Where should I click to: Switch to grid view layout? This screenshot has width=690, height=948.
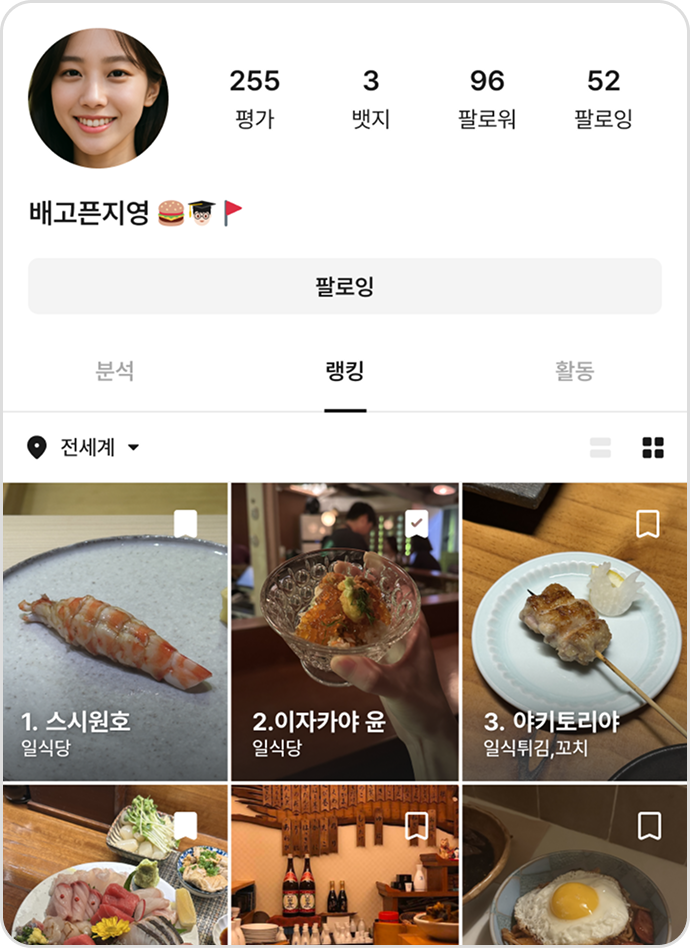tap(653, 447)
